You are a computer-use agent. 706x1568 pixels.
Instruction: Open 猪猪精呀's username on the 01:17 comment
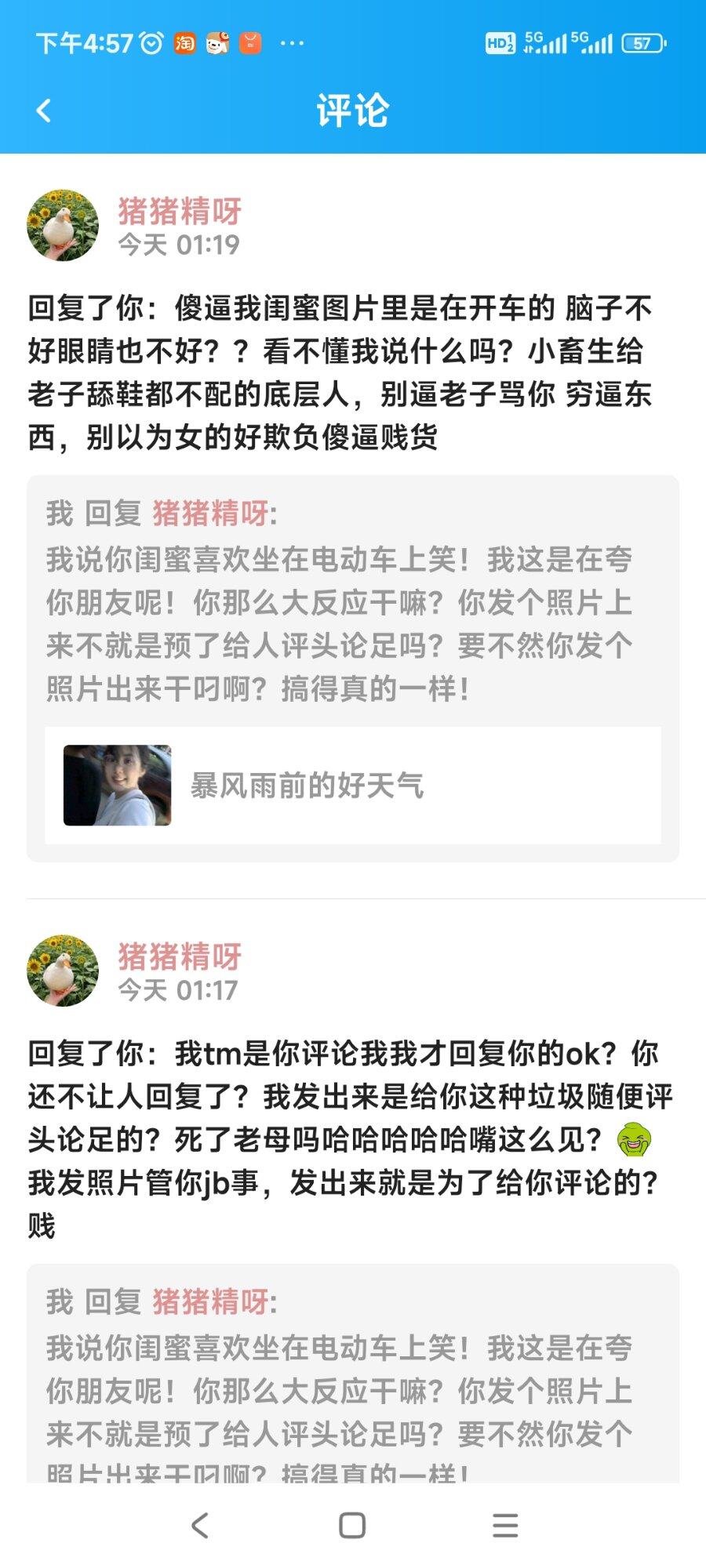coord(180,956)
